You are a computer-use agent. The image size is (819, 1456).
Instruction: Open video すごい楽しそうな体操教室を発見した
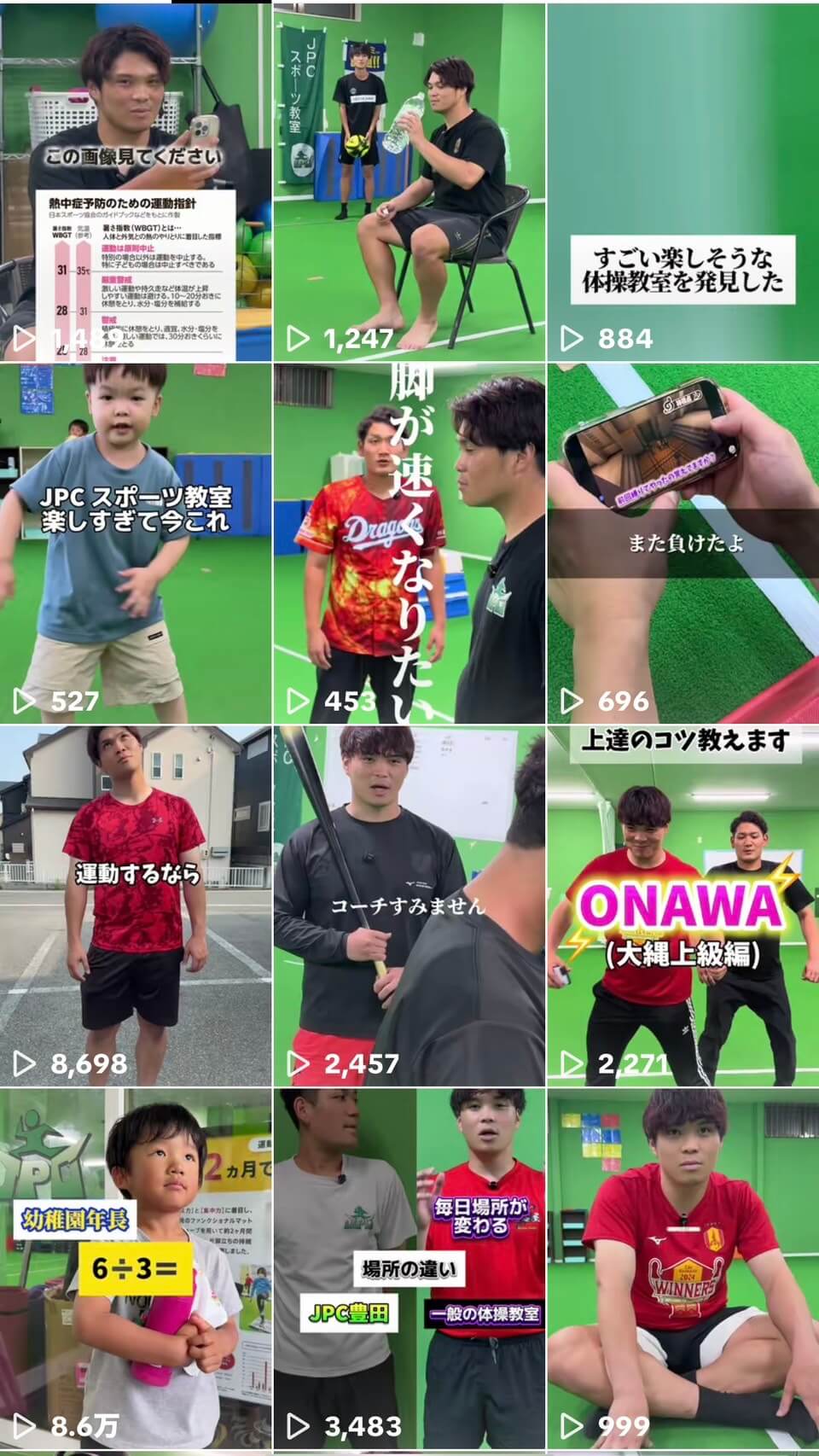683,182
